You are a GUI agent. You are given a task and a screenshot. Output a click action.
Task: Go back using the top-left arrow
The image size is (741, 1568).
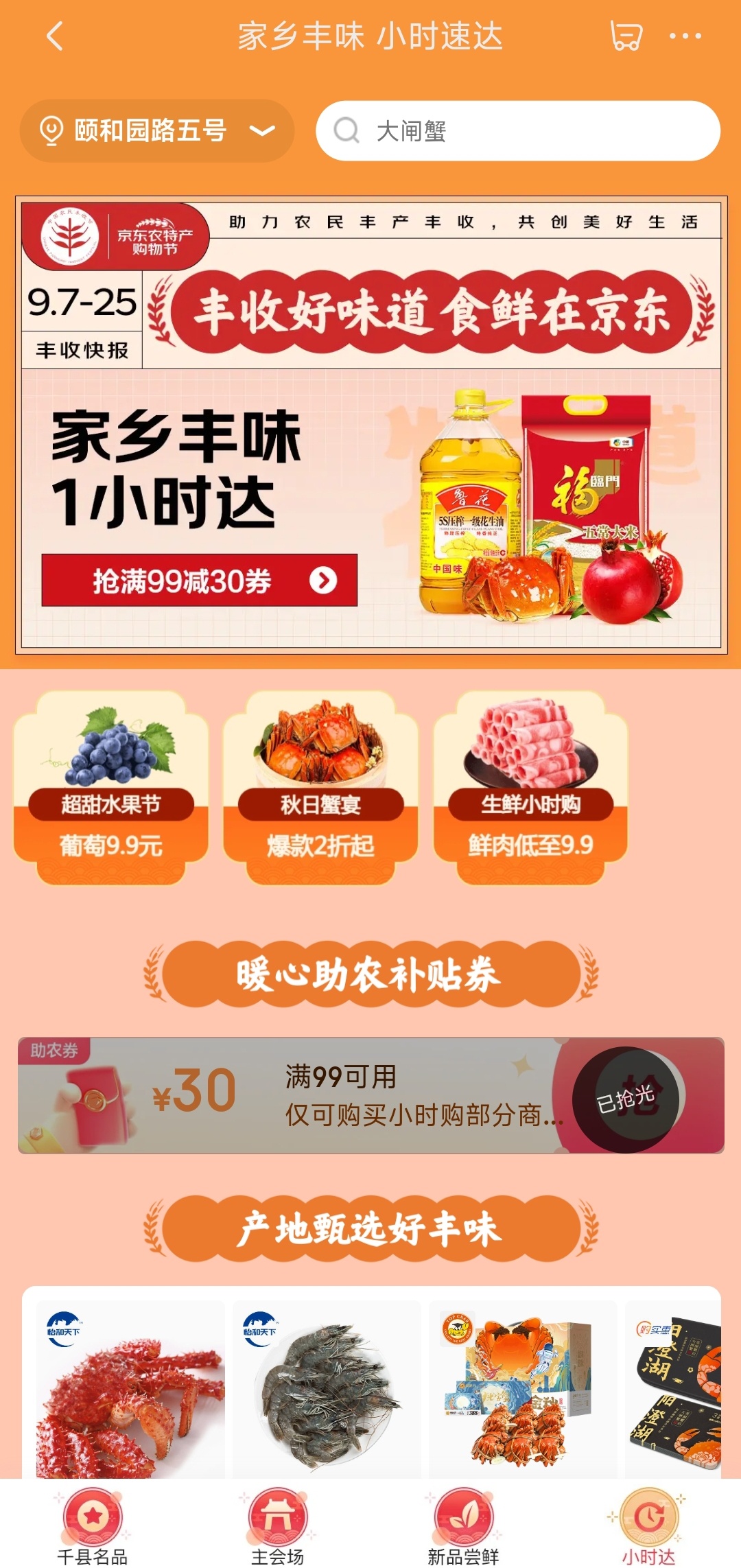click(55, 36)
